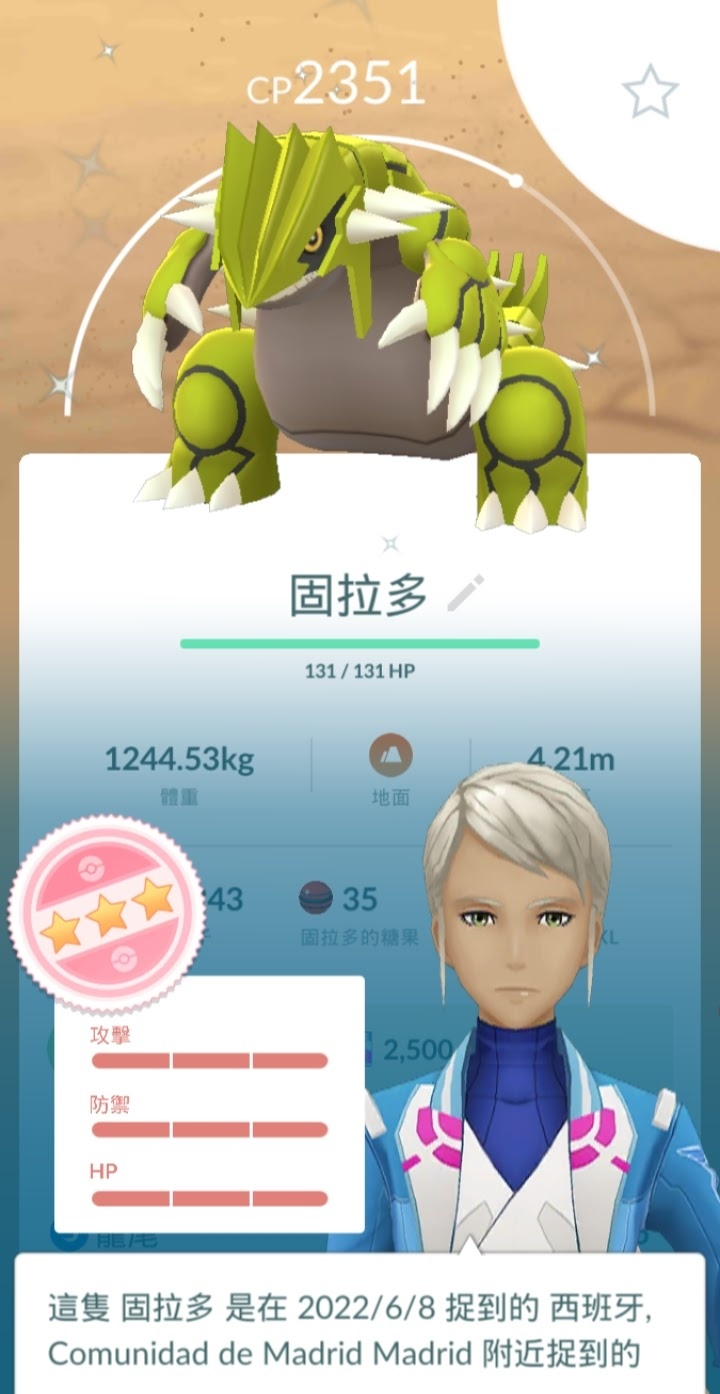Edit the 固拉多 nickname with the pencil
The image size is (720, 1394).
click(466, 593)
